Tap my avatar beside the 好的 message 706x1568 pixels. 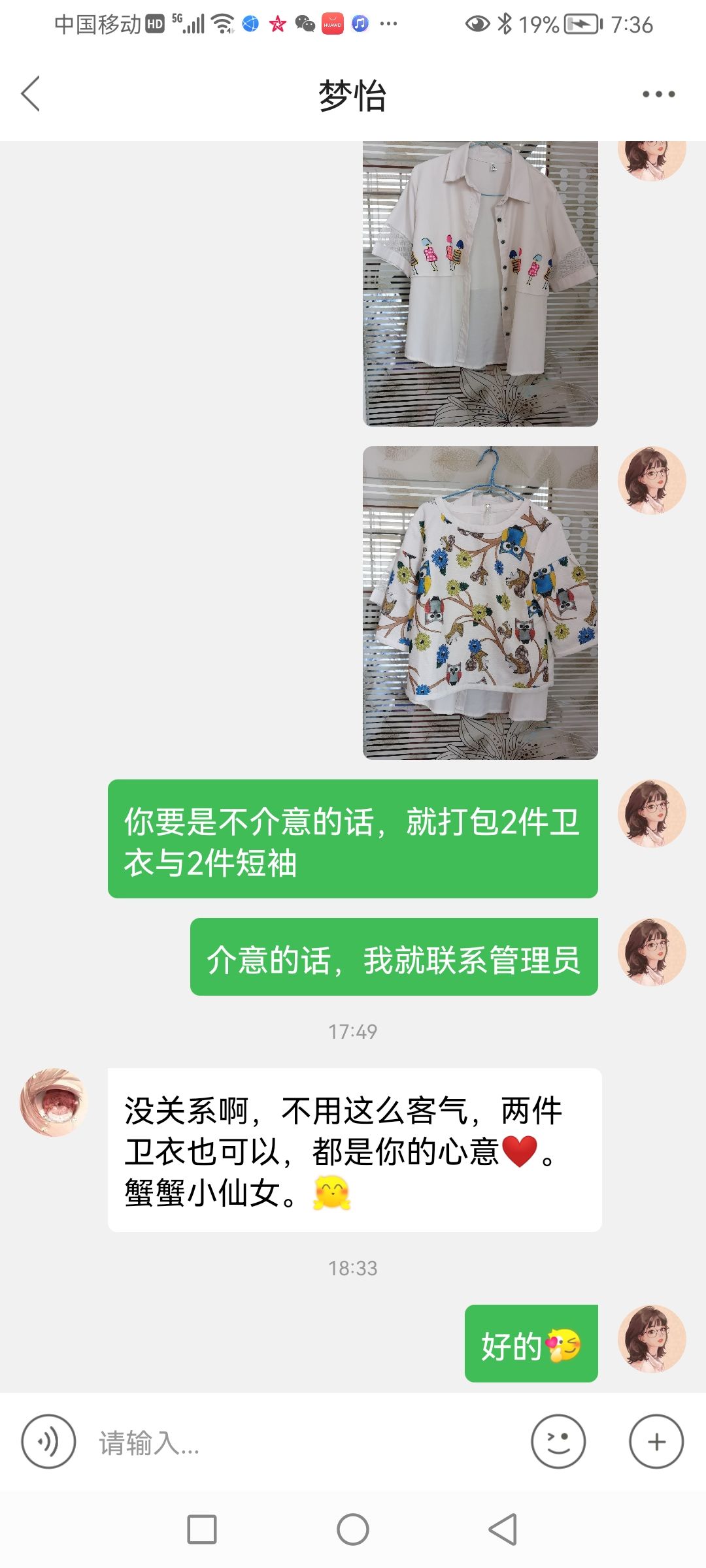(652, 1339)
